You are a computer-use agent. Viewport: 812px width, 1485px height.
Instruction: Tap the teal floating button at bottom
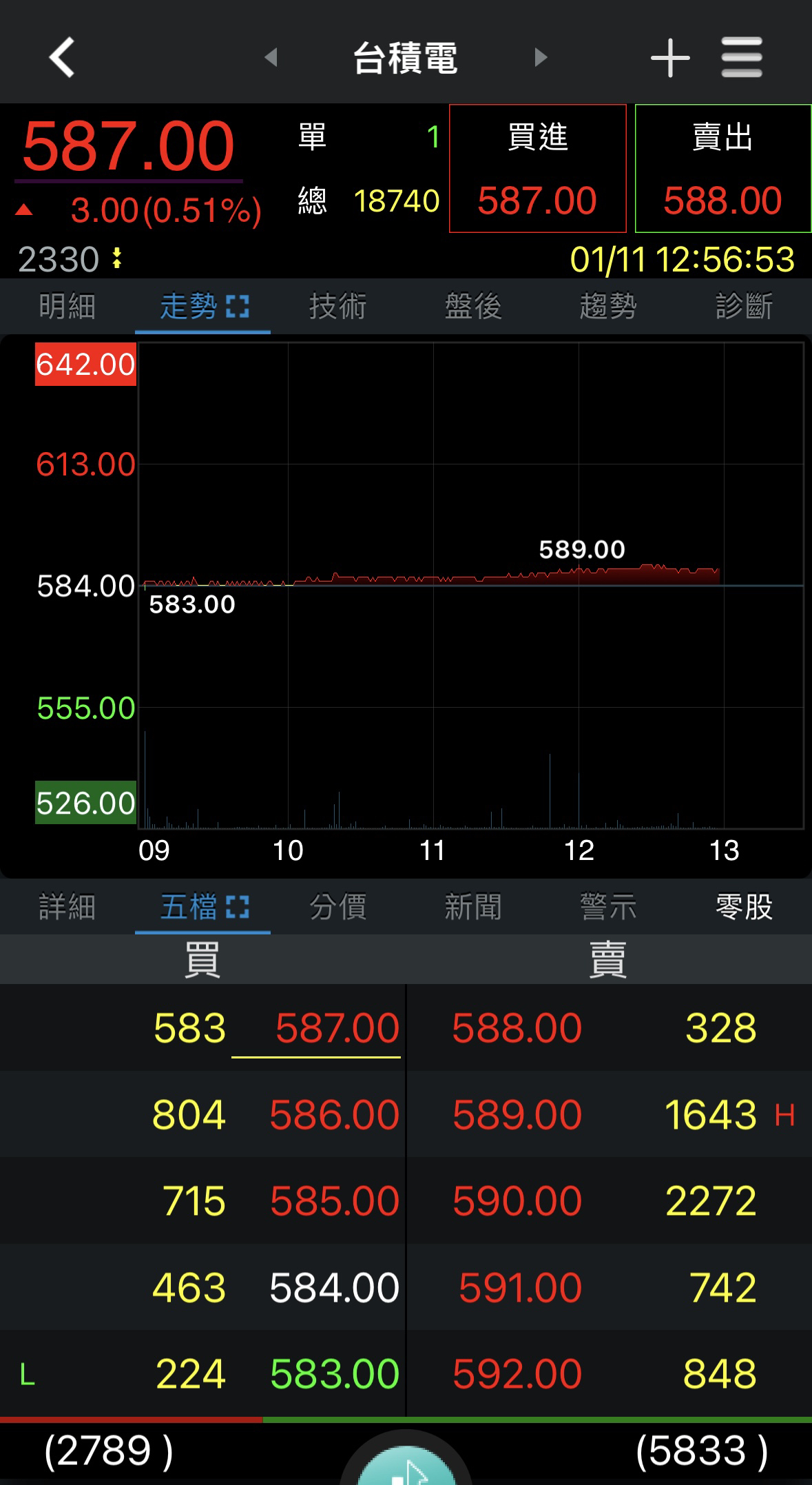coord(406,1462)
